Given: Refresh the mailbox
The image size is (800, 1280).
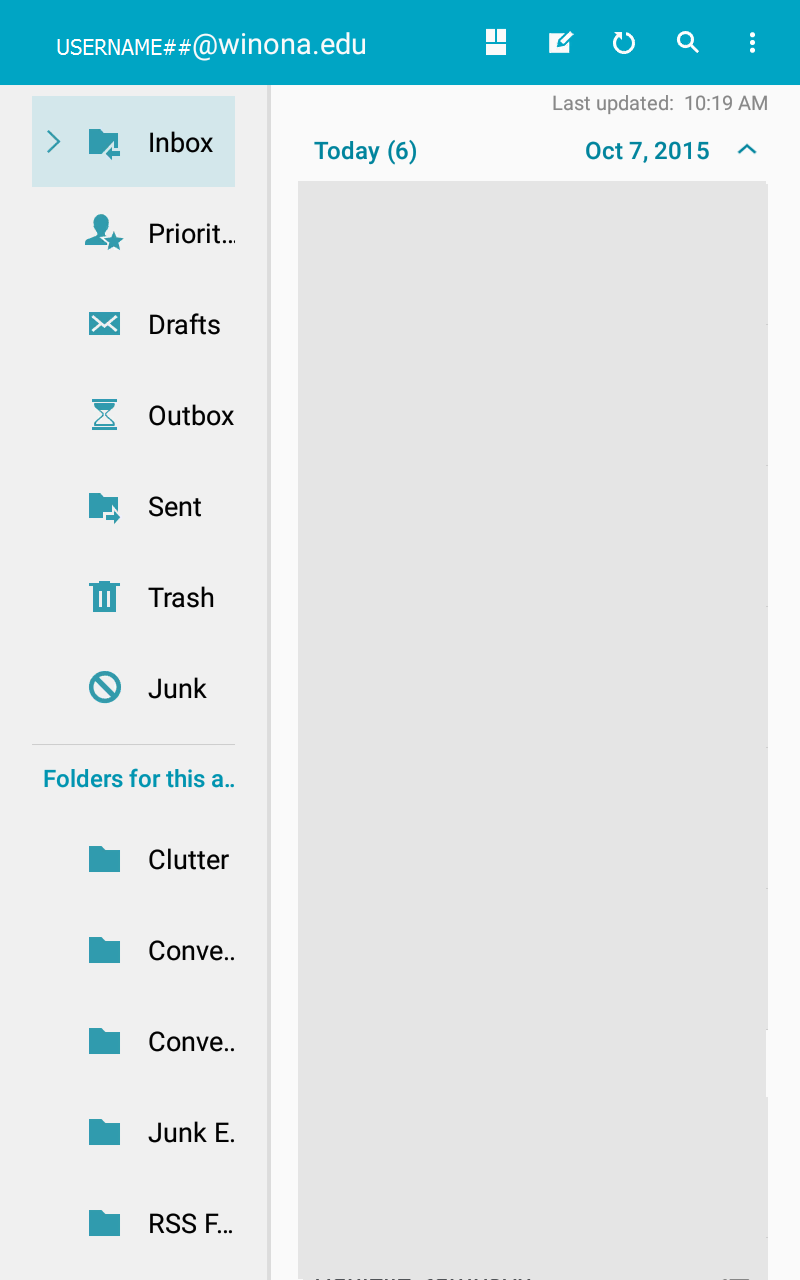Looking at the screenshot, I should [624, 42].
